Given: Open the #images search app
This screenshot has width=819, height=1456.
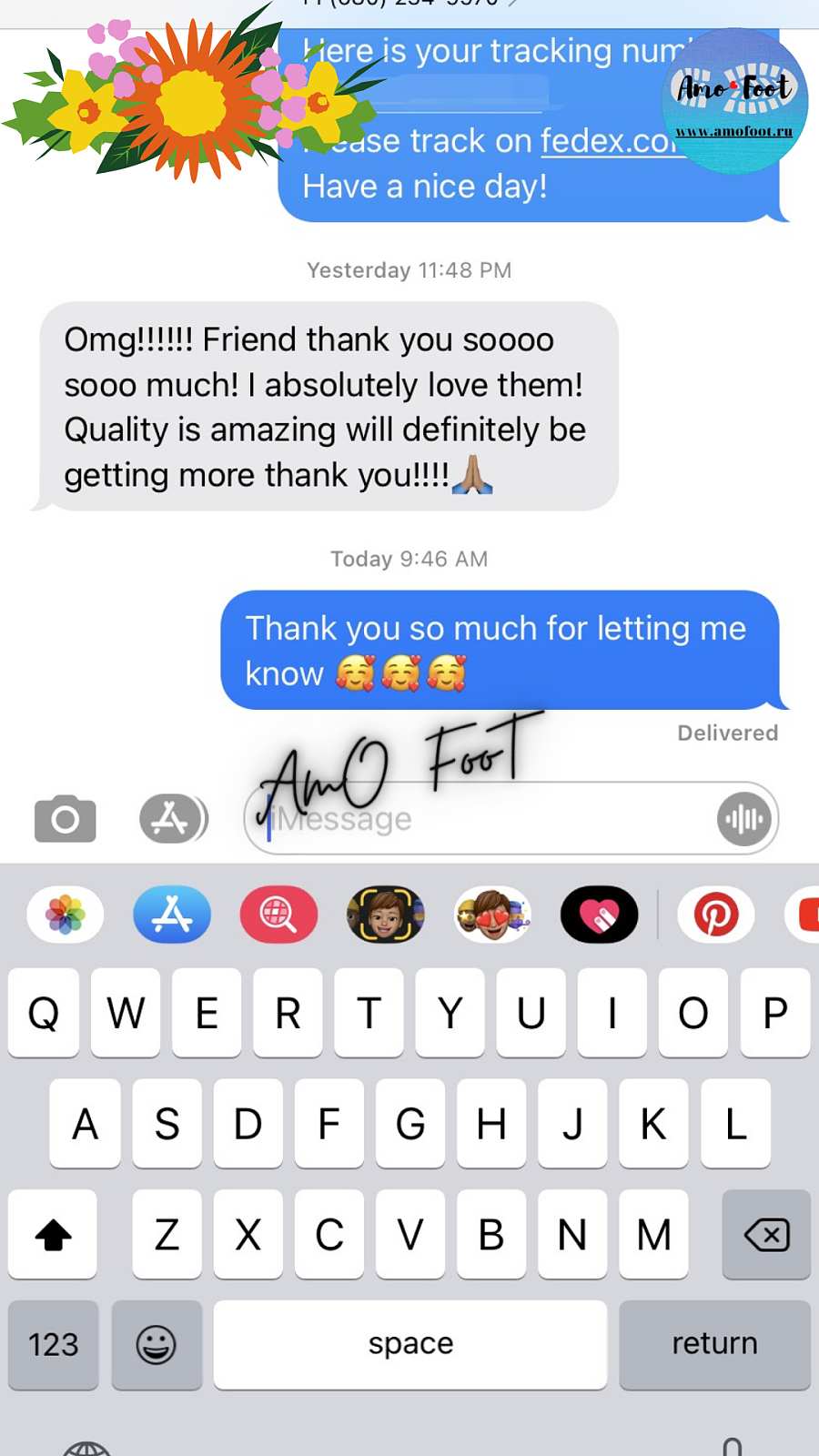Looking at the screenshot, I should (x=278, y=915).
